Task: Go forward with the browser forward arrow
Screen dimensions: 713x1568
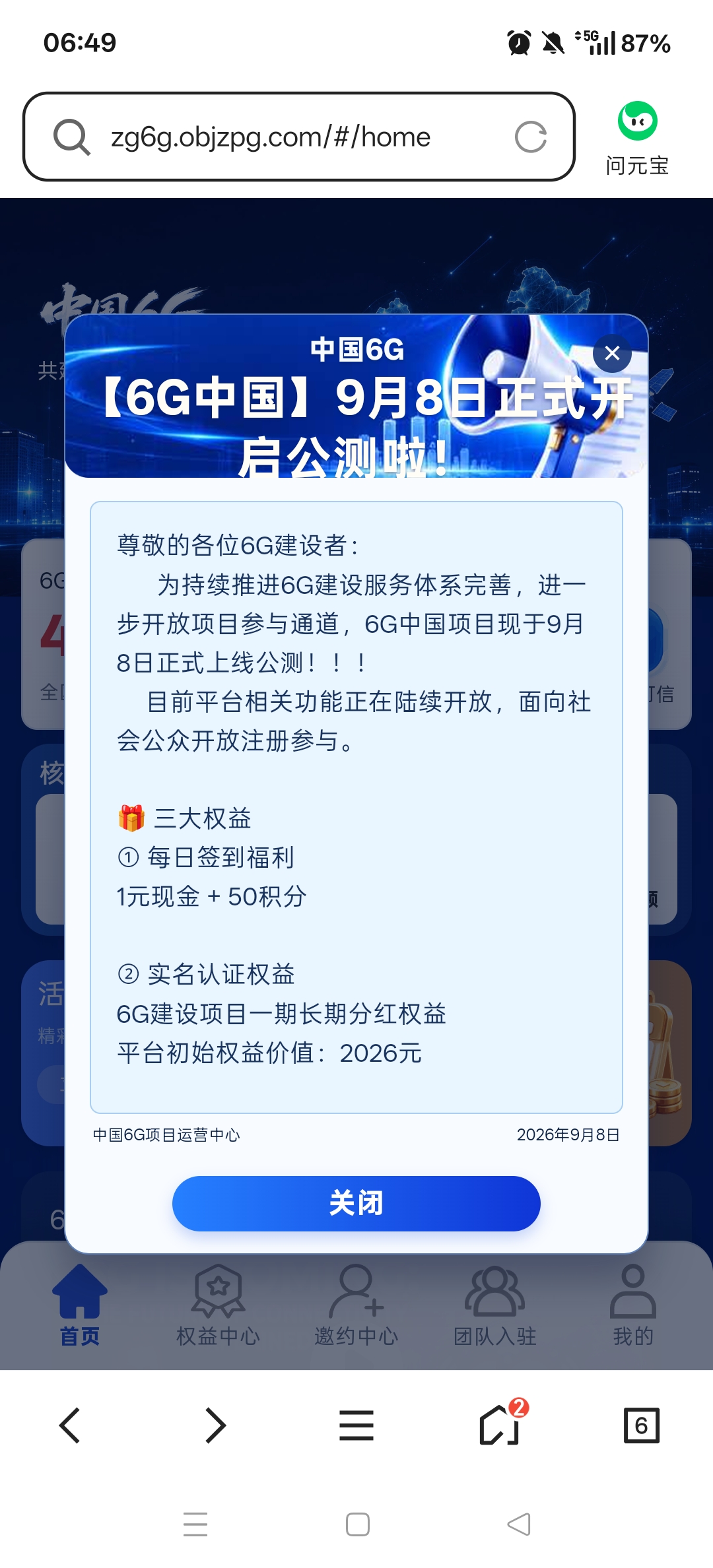Action: [x=214, y=1425]
